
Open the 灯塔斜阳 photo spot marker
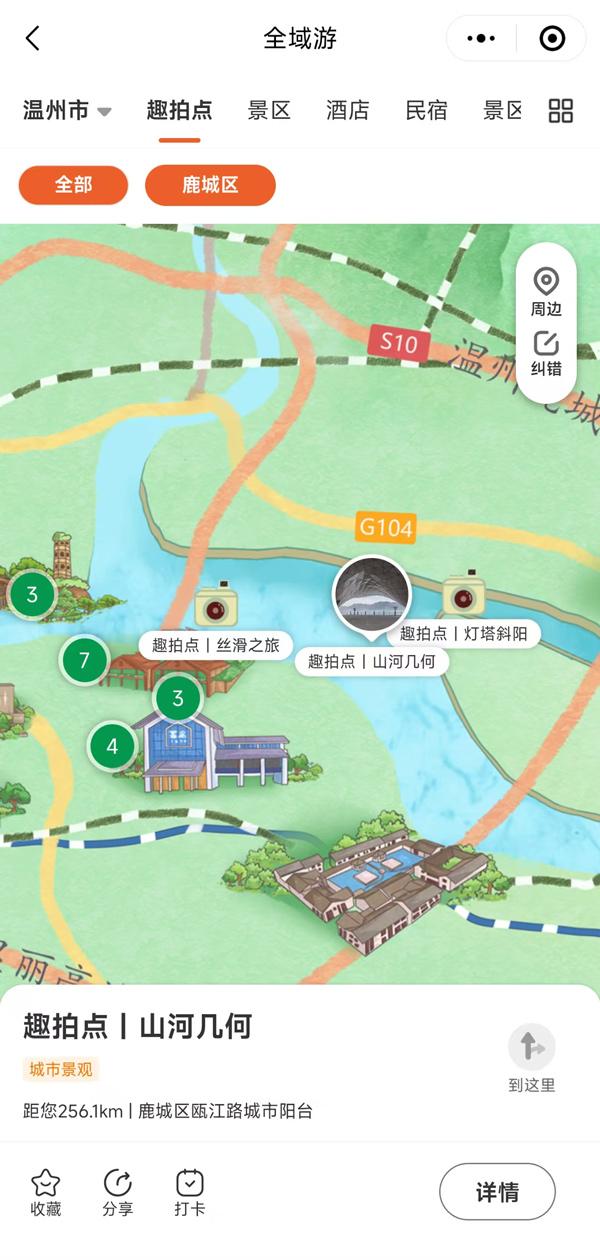[x=463, y=597]
